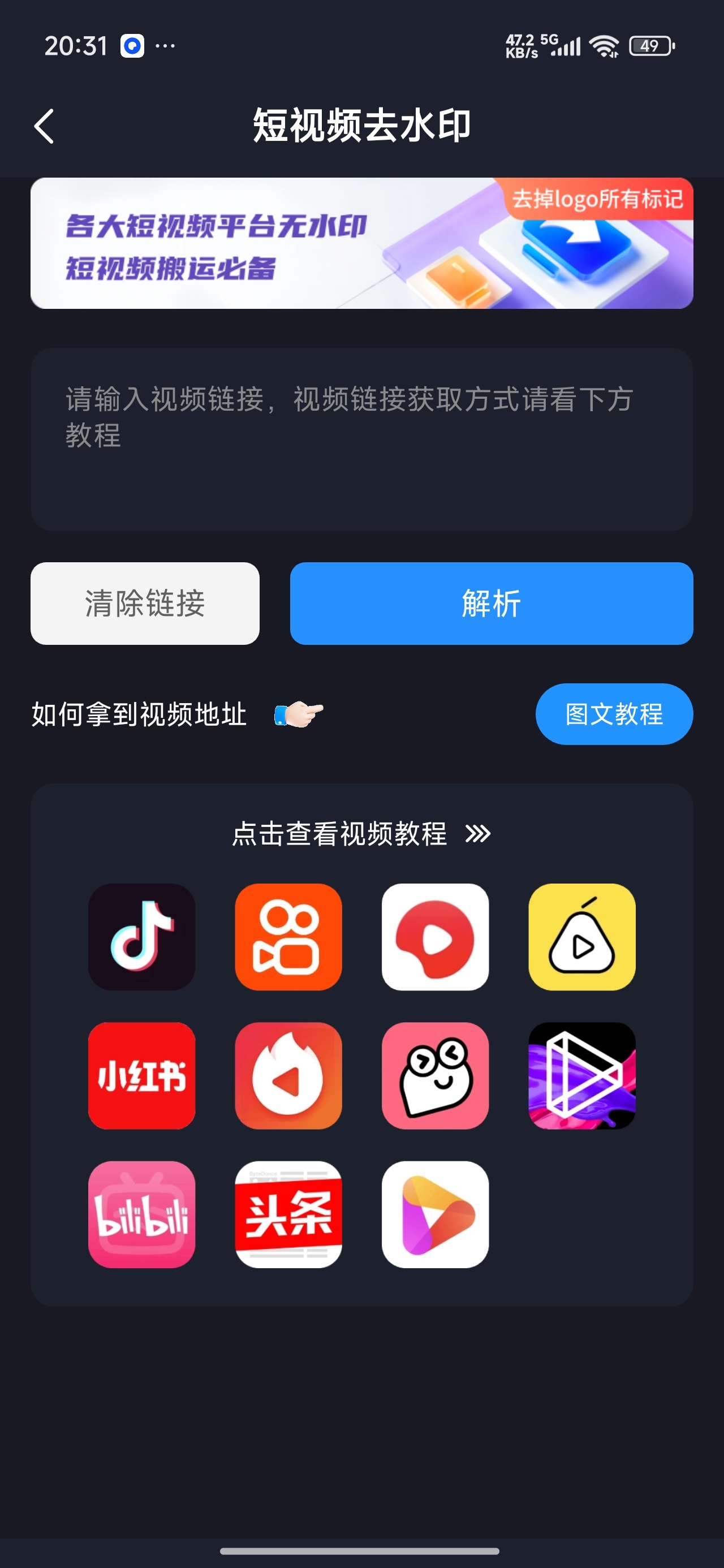Tap 清除链接 to clear the link

coord(145,603)
